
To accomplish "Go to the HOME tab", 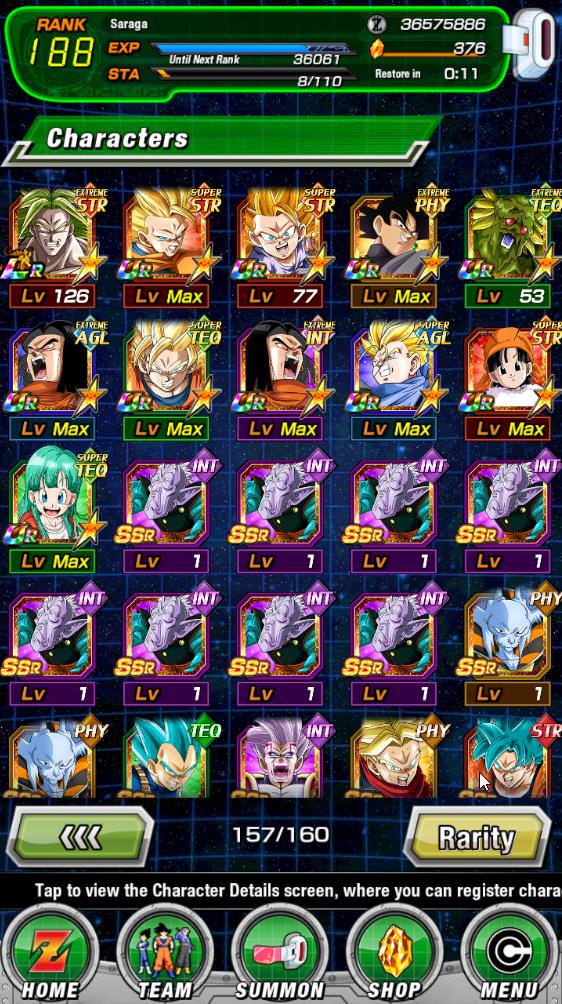I will point(50,957).
